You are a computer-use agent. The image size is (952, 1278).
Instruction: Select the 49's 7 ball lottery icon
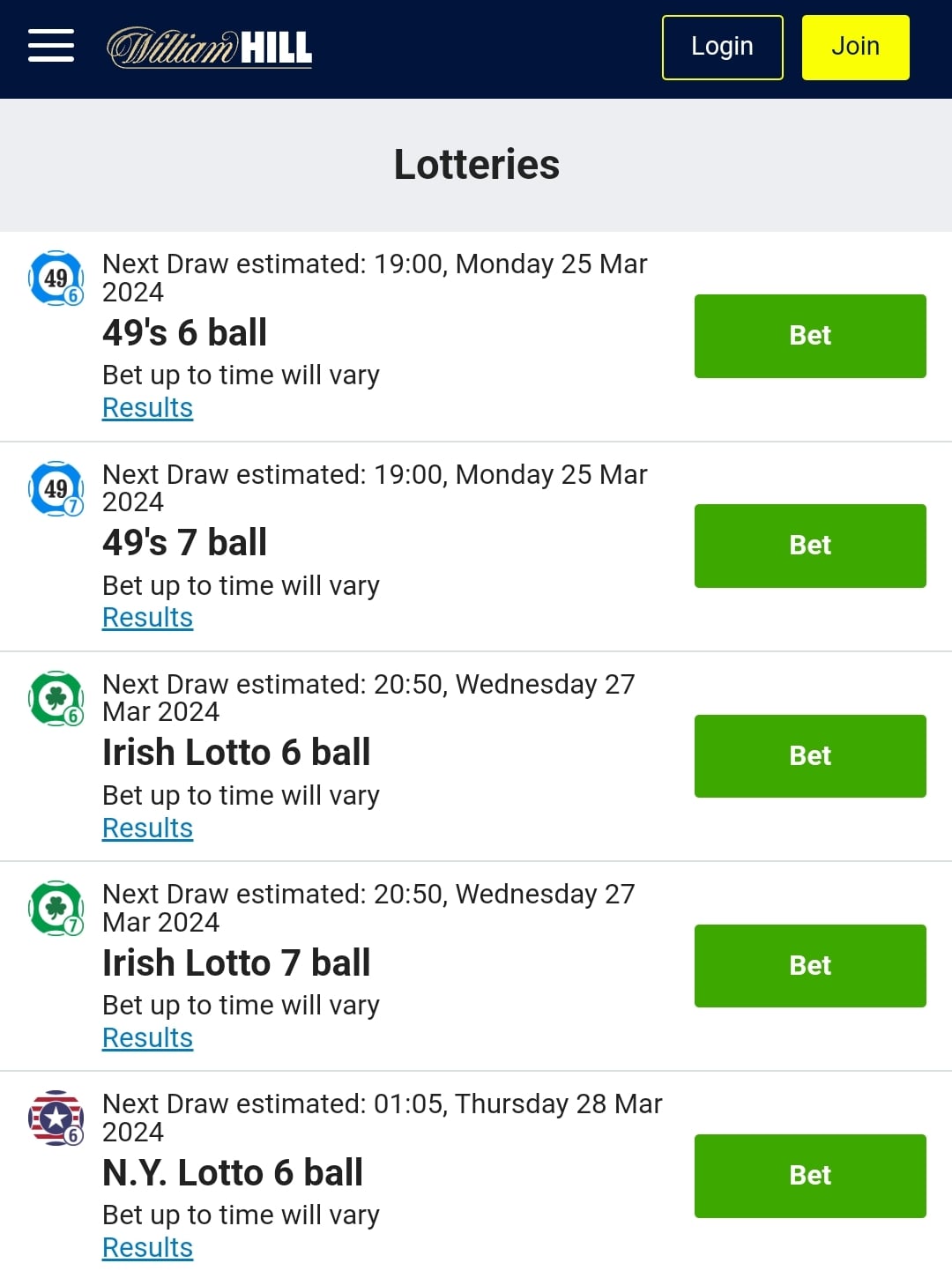coord(56,490)
